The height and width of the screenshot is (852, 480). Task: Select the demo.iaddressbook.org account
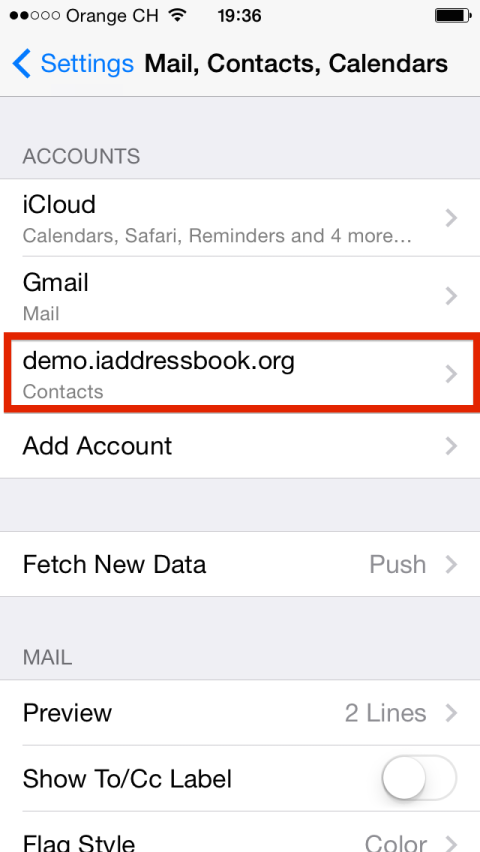(240, 374)
